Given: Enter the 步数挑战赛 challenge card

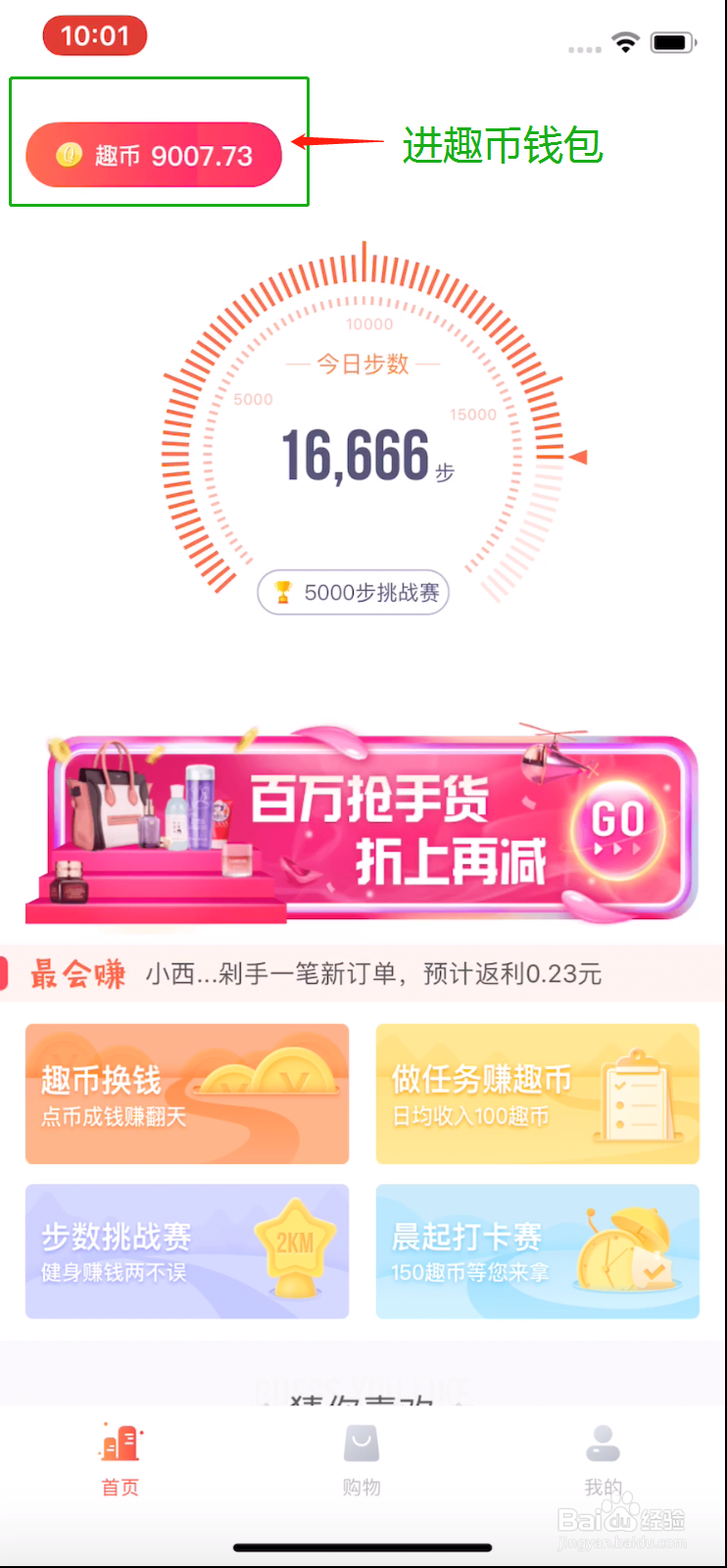Looking at the screenshot, I should (186, 1250).
